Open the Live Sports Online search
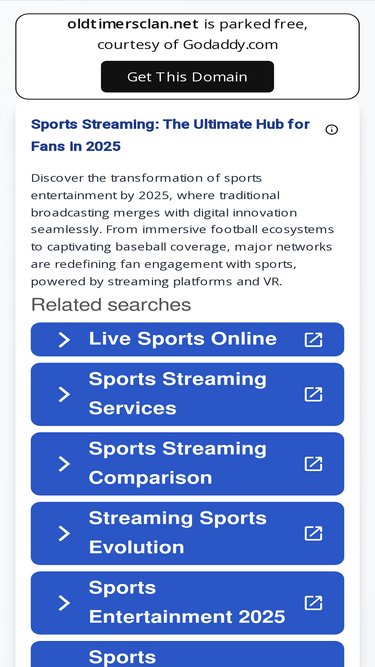This screenshot has width=375, height=667. coord(187,339)
